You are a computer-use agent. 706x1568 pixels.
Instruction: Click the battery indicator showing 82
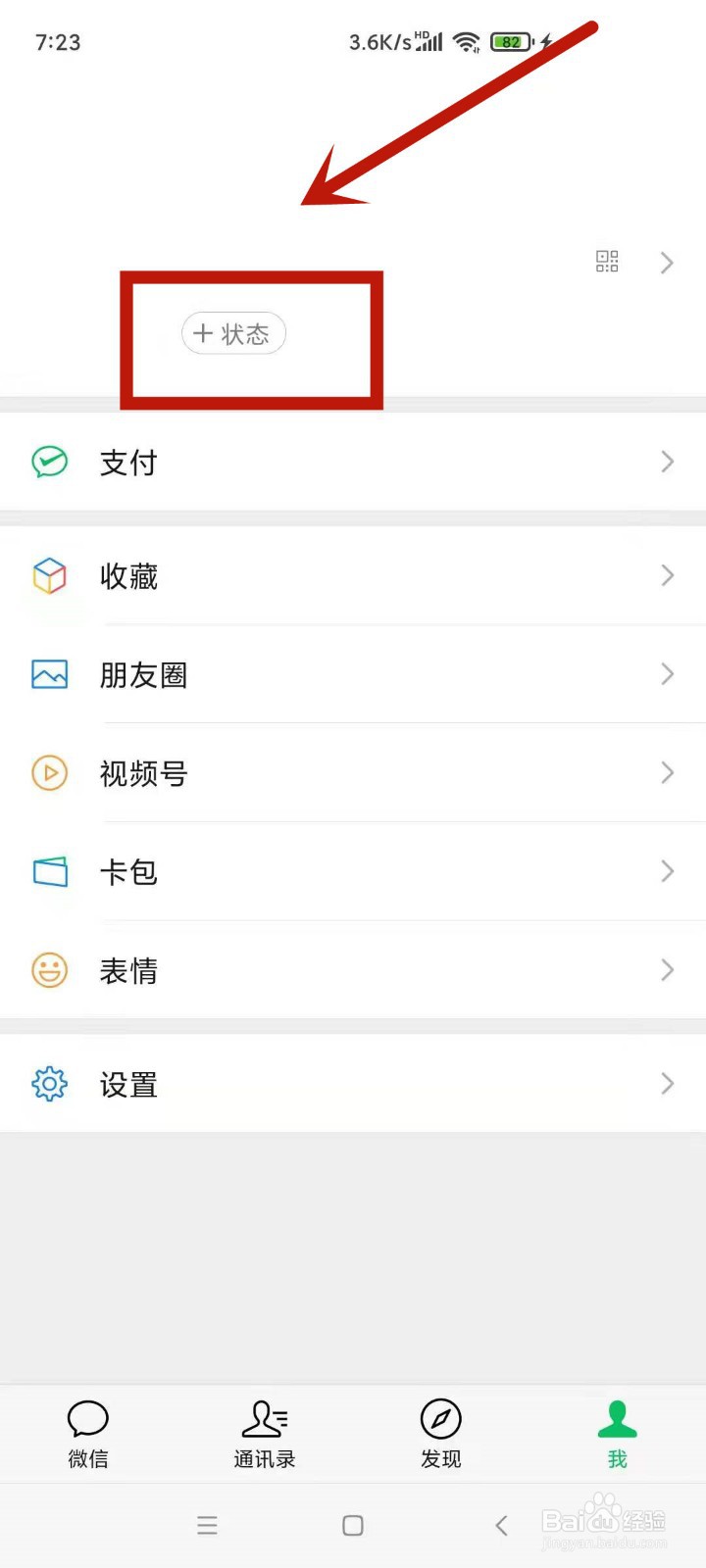pyautogui.click(x=510, y=41)
